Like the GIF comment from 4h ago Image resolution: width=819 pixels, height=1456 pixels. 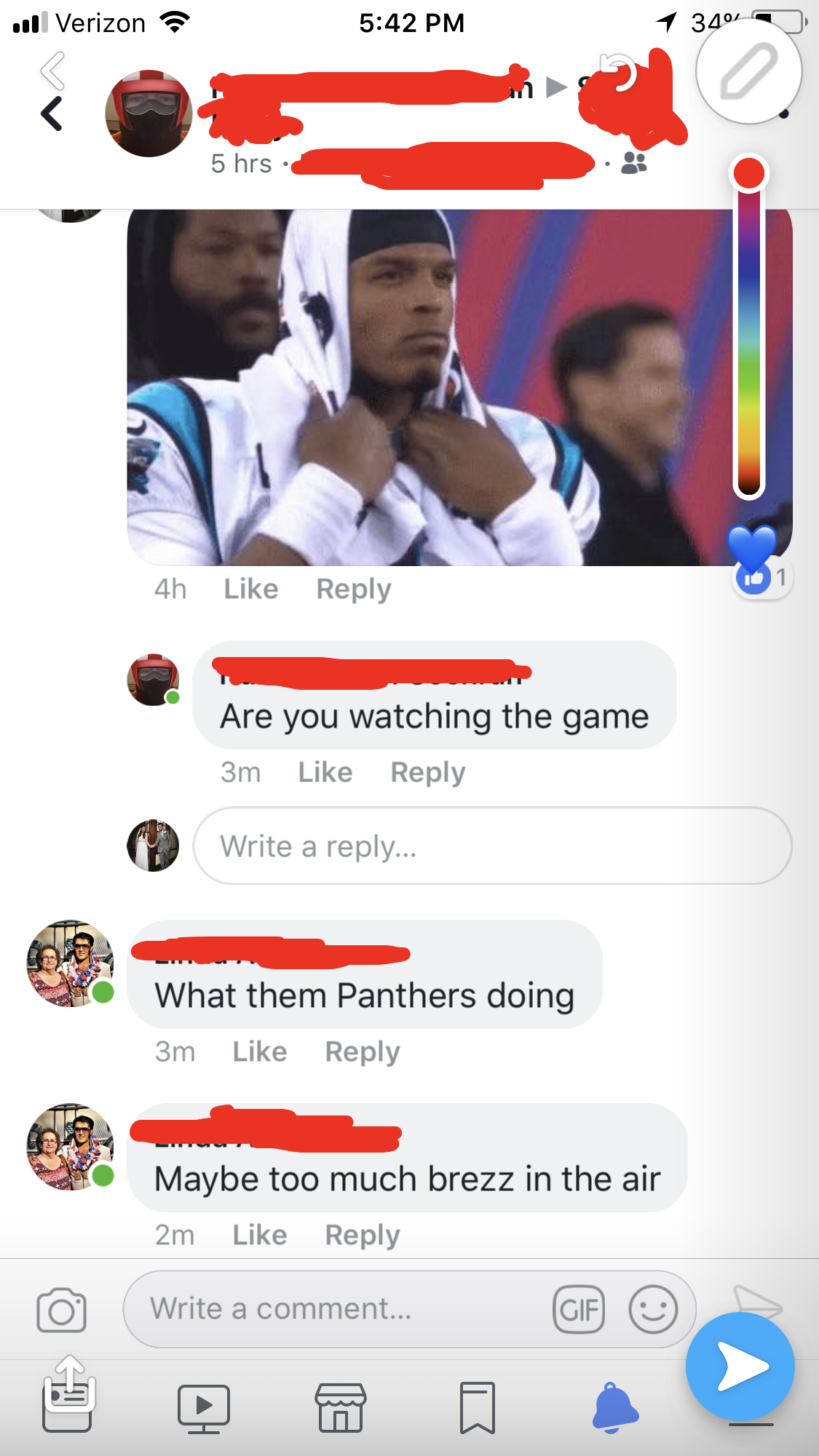click(x=251, y=589)
